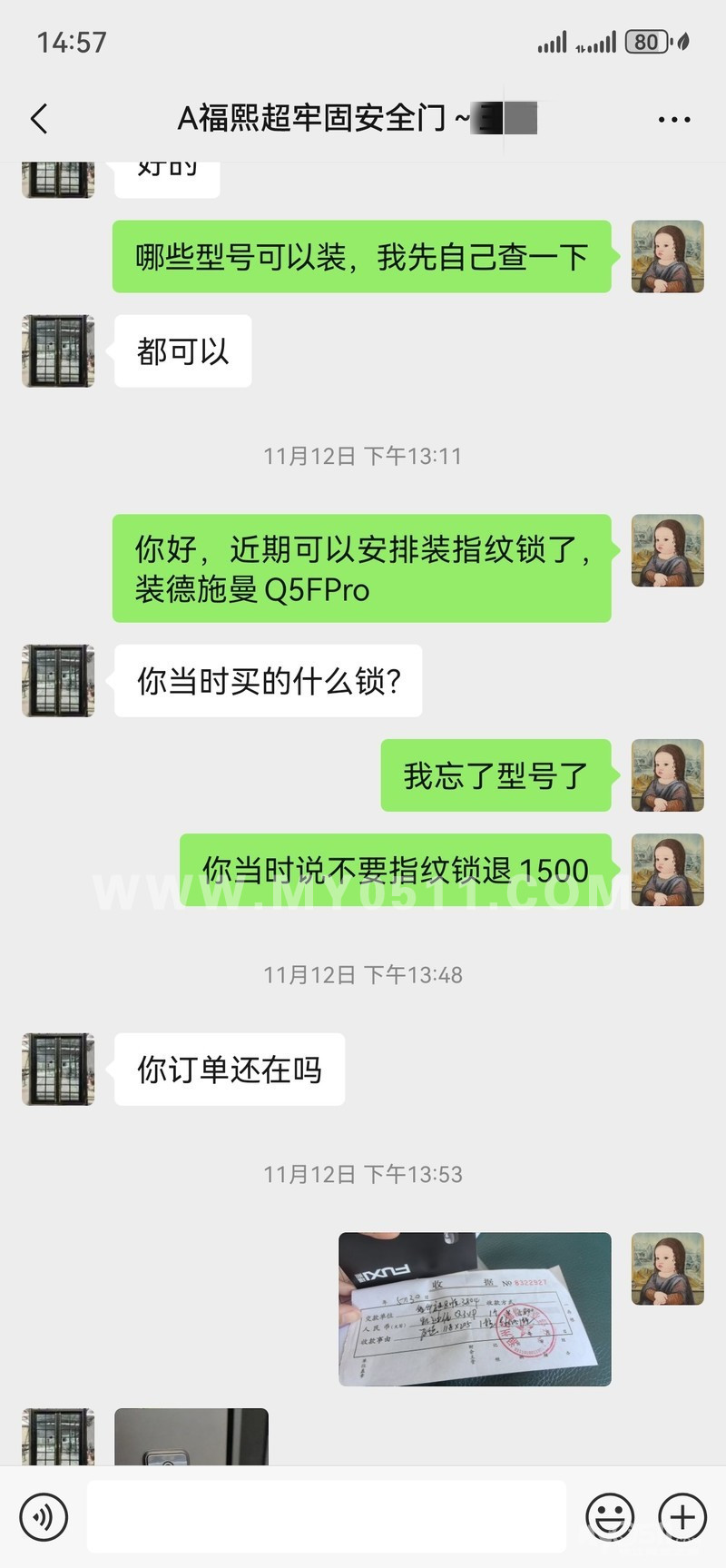Switch to voice message input
The image size is (726, 1568).
click(x=44, y=1516)
